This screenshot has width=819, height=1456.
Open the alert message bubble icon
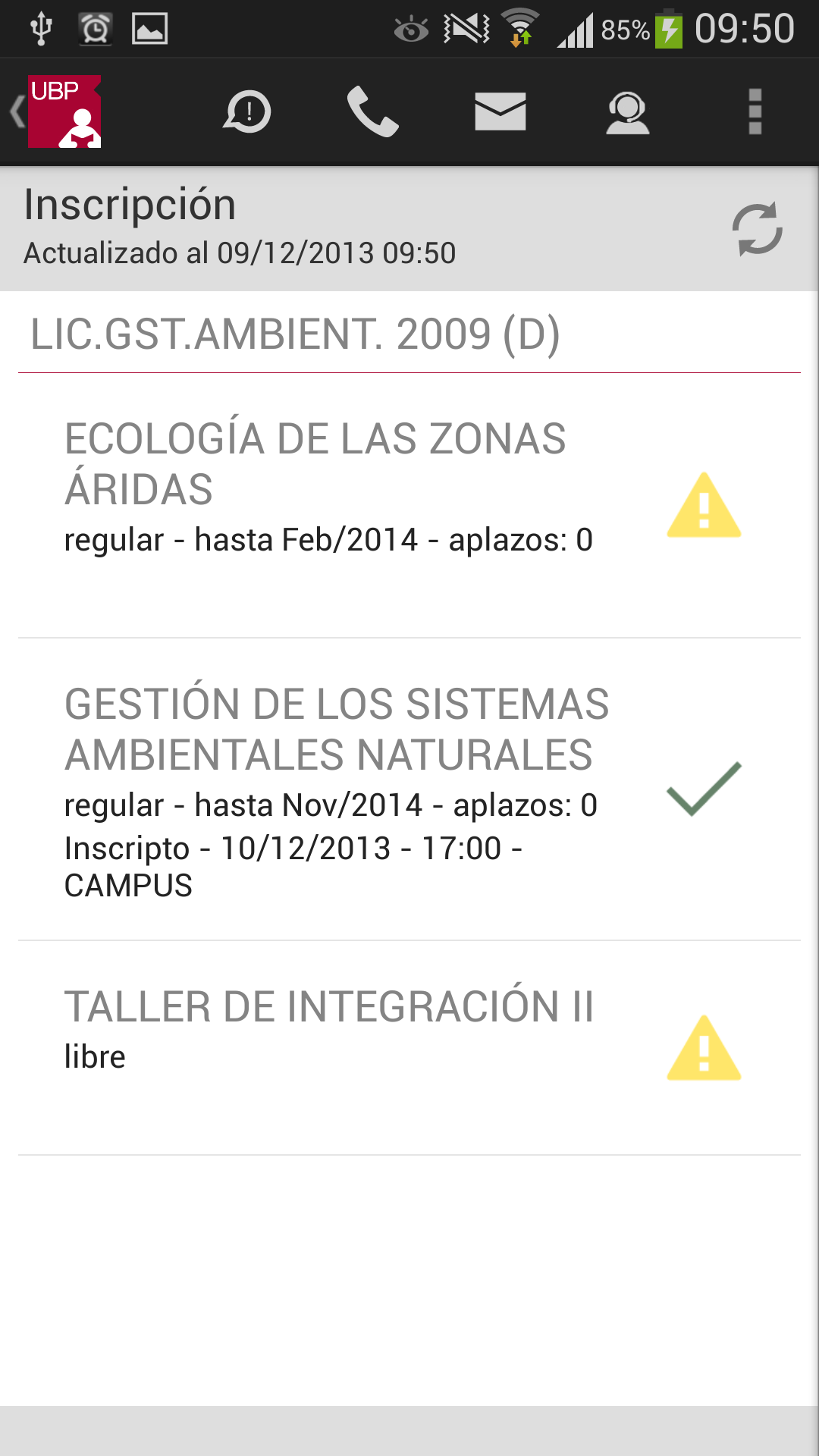click(x=247, y=112)
